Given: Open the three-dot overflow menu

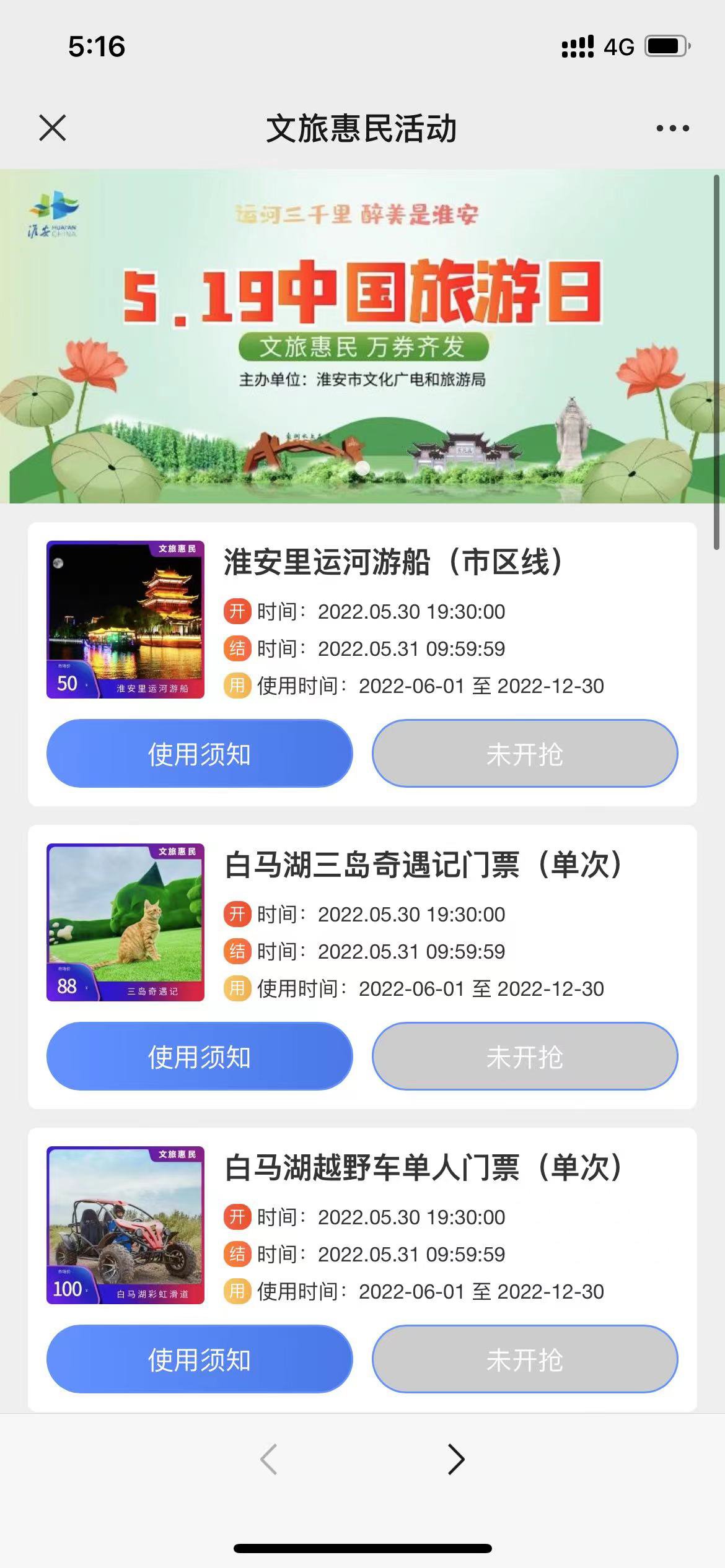Looking at the screenshot, I should 672,128.
